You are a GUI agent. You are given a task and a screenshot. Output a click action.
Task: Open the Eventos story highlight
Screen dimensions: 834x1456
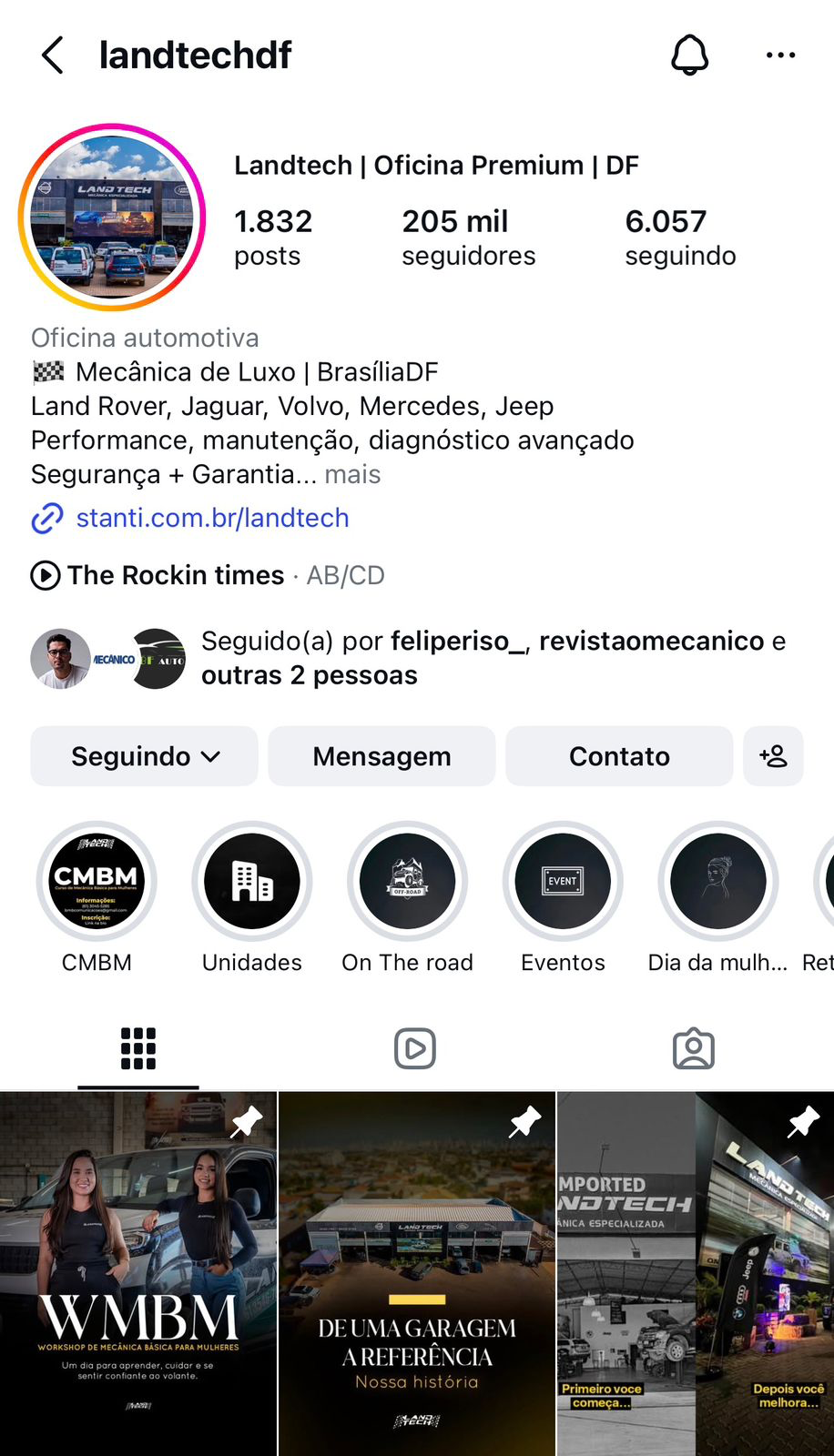coord(563,881)
